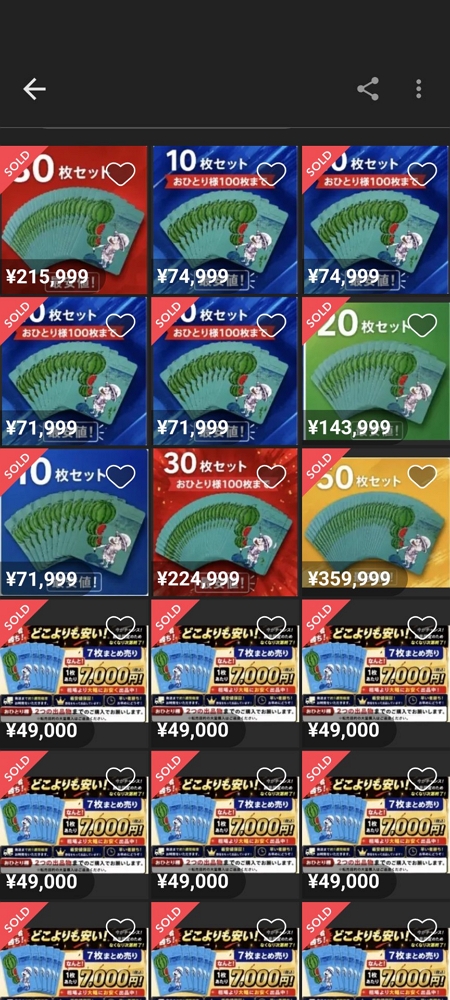Like the ¥215,999 listing
The image size is (450, 1000).
(120, 173)
